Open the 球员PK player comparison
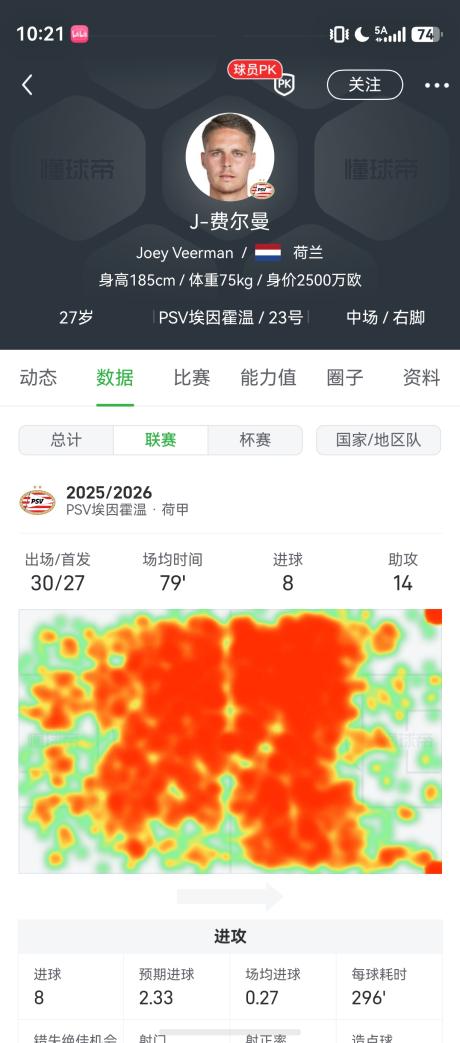The width and height of the screenshot is (460, 1043). point(262,77)
